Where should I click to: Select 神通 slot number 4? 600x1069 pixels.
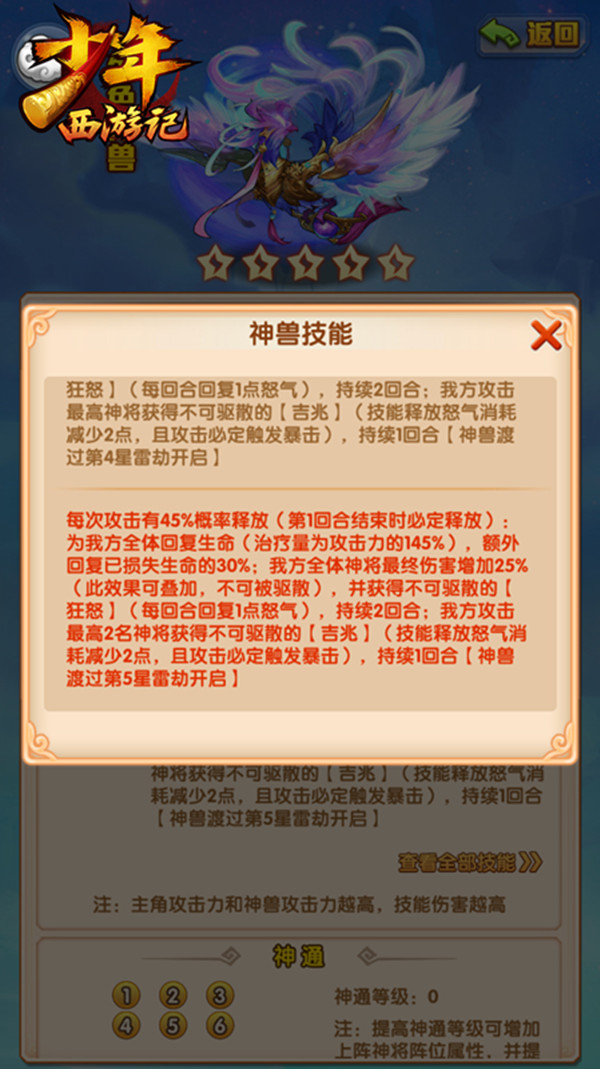125,1025
